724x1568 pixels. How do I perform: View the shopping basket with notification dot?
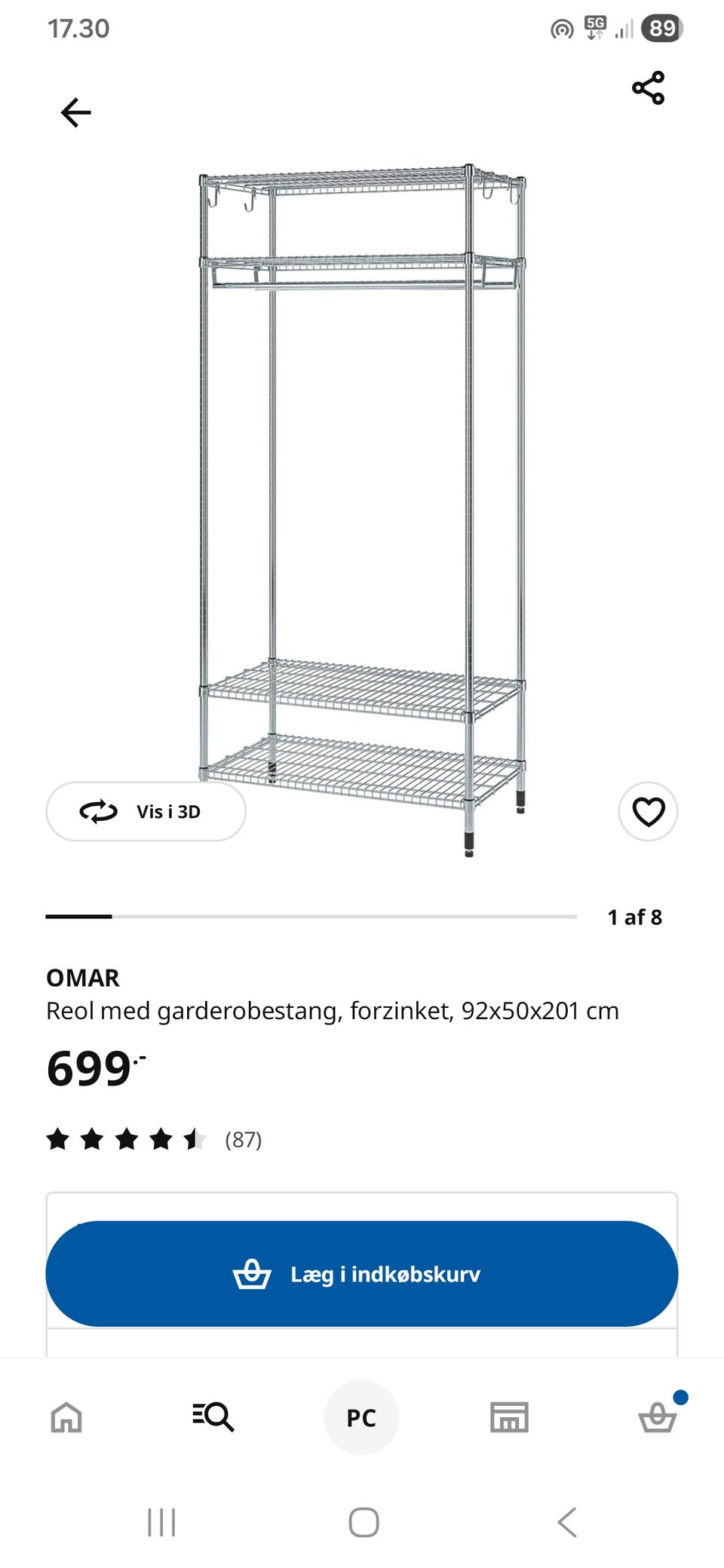tap(658, 1417)
